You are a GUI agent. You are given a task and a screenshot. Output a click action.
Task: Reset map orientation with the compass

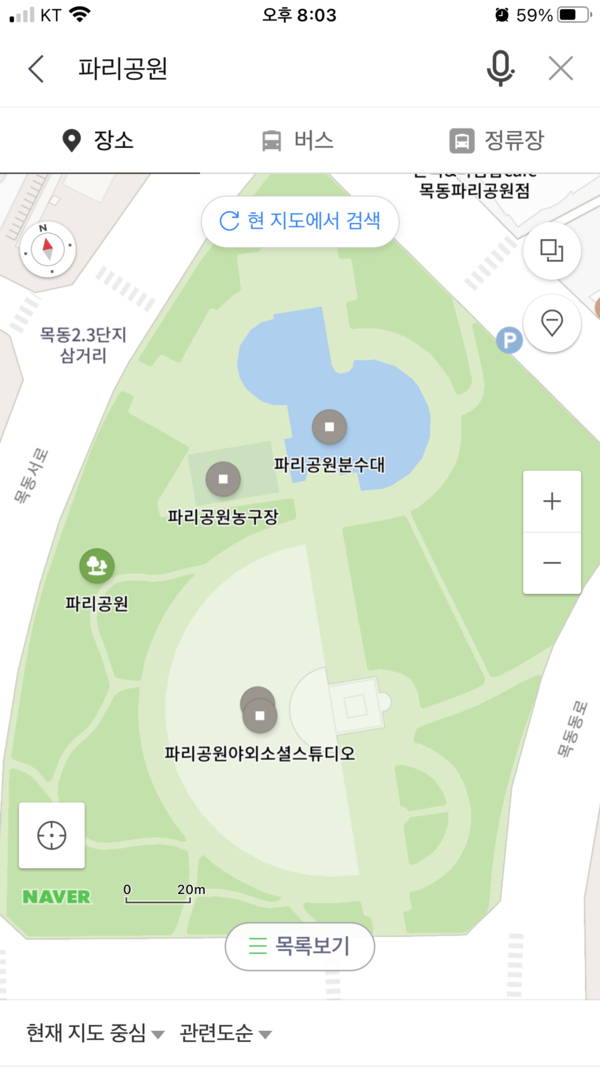coord(48,249)
